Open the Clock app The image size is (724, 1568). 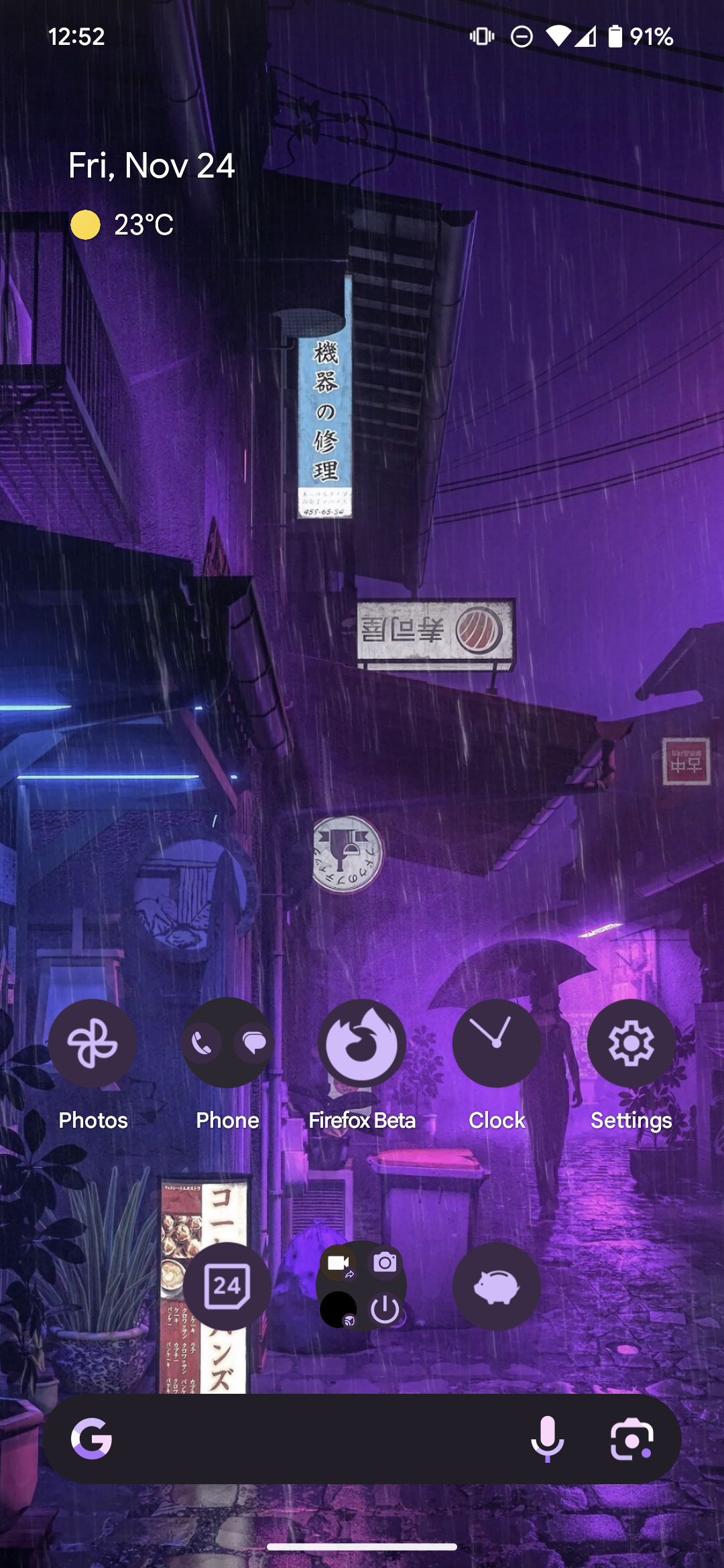pos(497,1043)
